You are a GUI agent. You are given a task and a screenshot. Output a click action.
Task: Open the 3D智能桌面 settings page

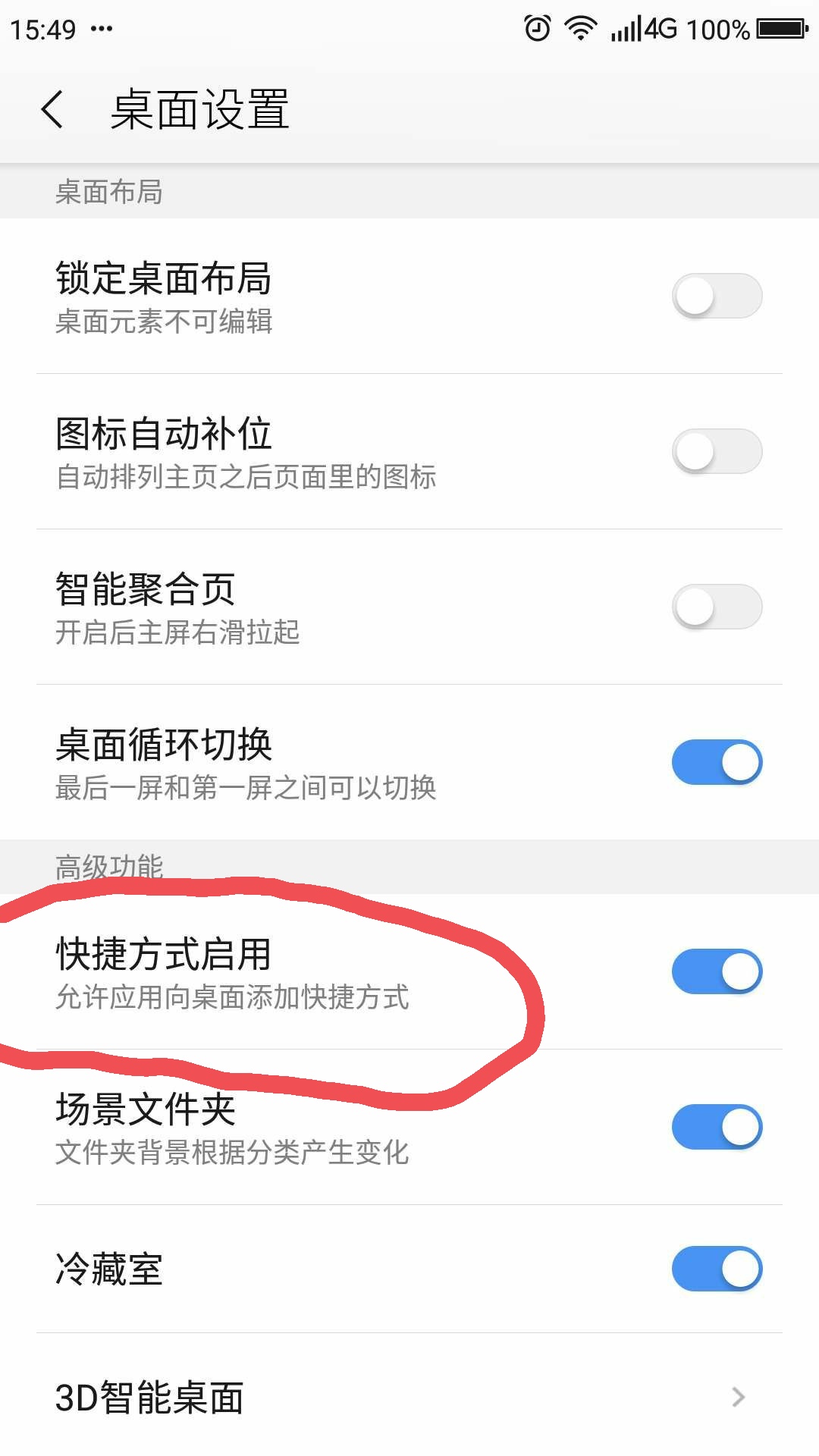point(303,1398)
